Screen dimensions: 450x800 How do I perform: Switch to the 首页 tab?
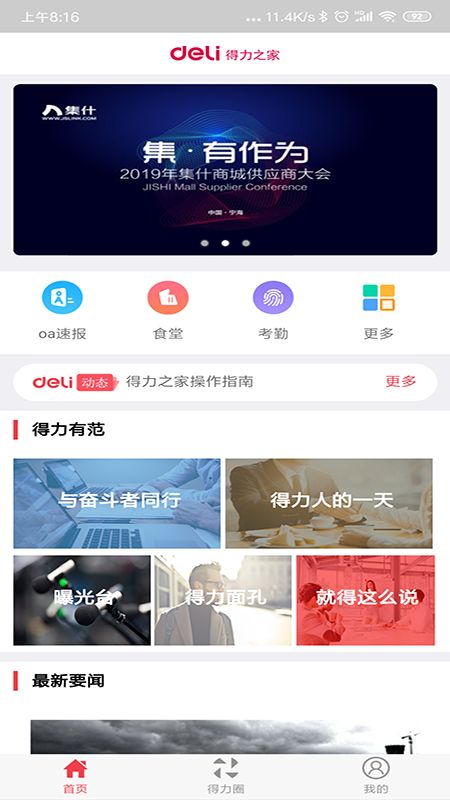point(75,776)
